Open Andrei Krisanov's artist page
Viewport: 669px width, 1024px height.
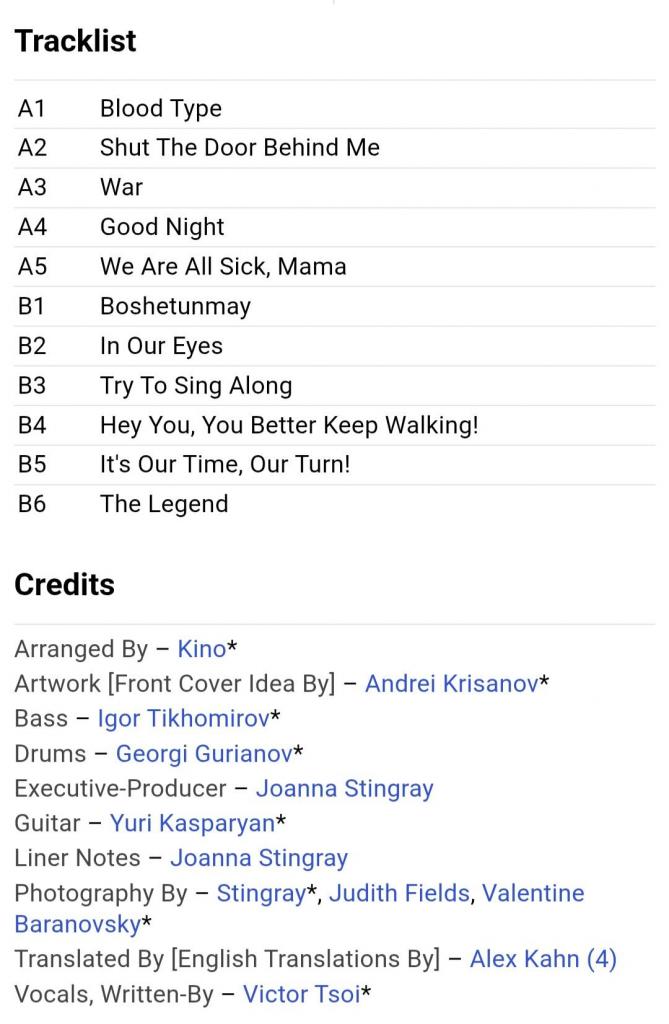[451, 684]
